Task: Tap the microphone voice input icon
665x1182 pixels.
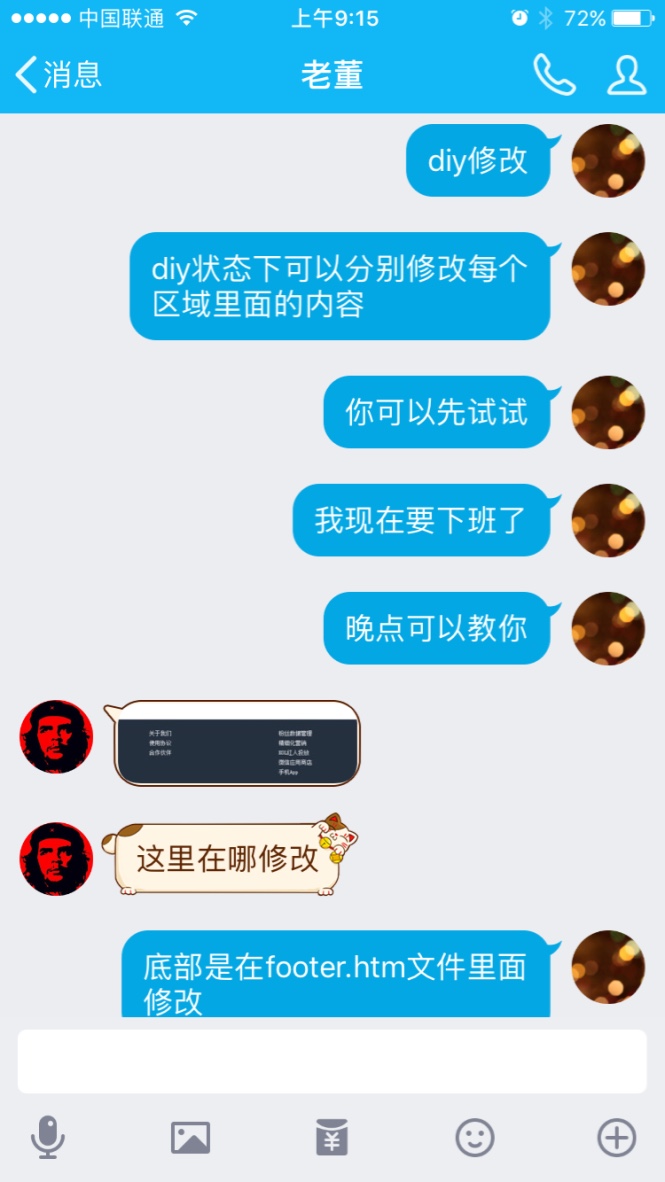Action: tap(48, 1137)
